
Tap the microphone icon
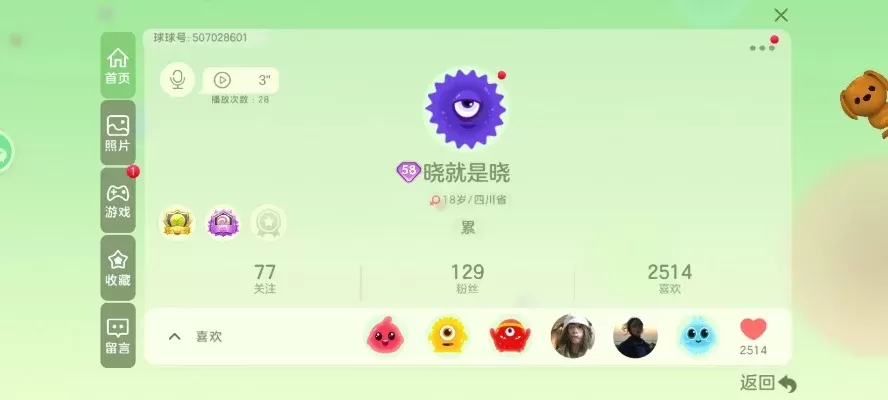tap(178, 79)
